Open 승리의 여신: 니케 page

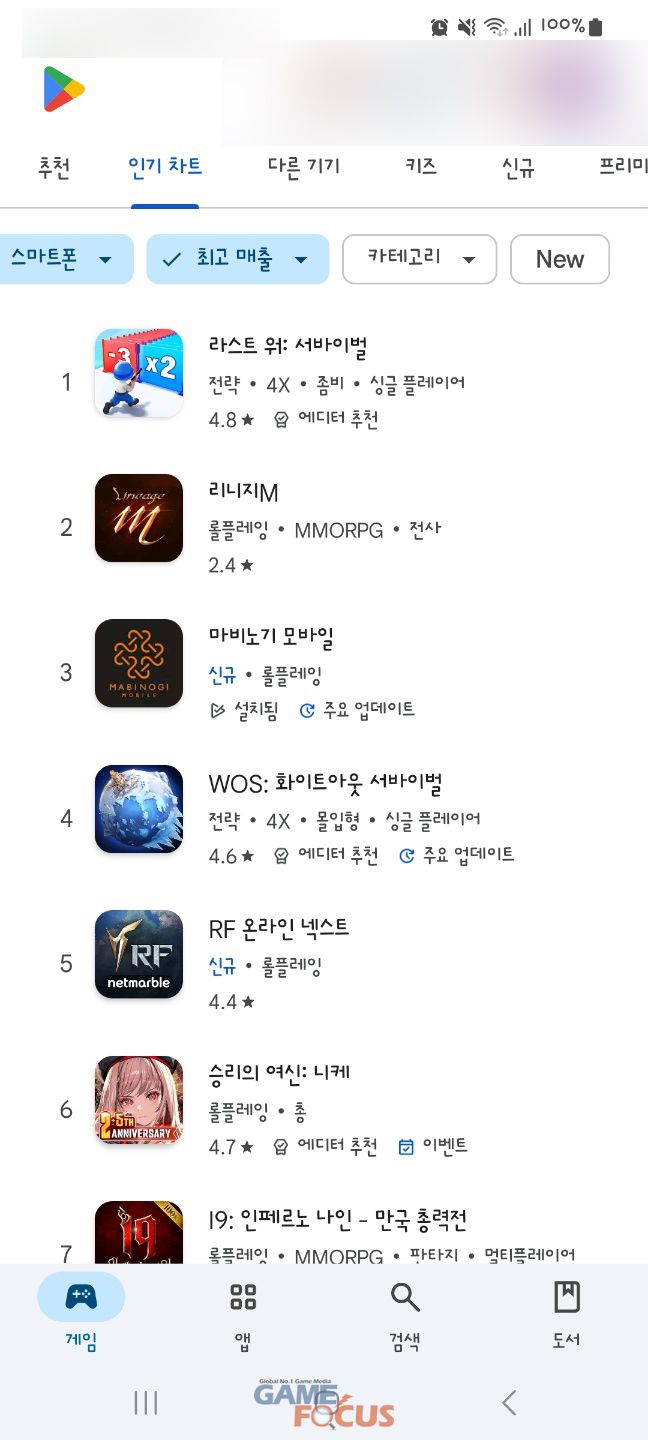tap(279, 1073)
